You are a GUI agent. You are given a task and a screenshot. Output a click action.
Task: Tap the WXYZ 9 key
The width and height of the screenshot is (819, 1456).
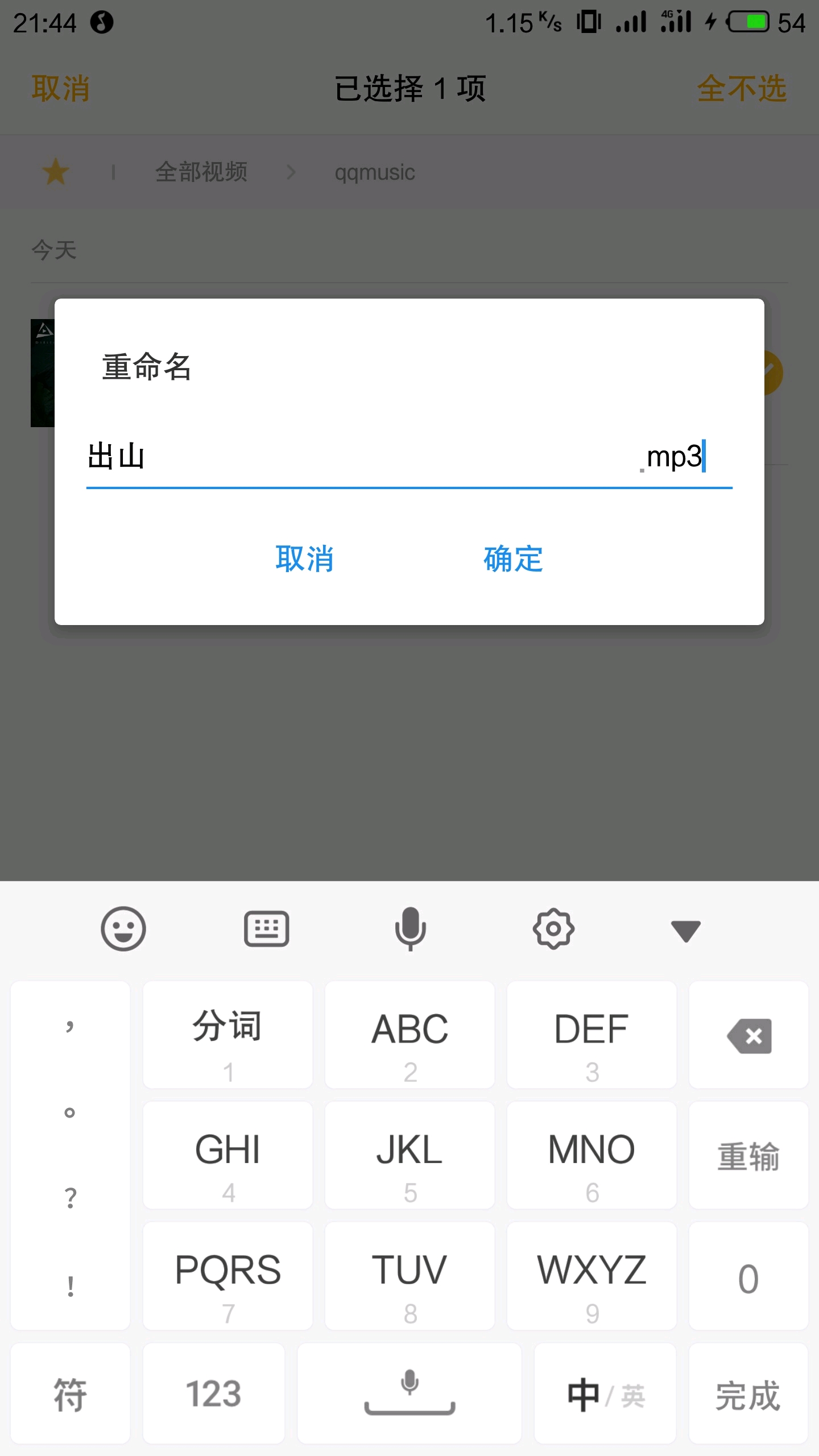591,1276
